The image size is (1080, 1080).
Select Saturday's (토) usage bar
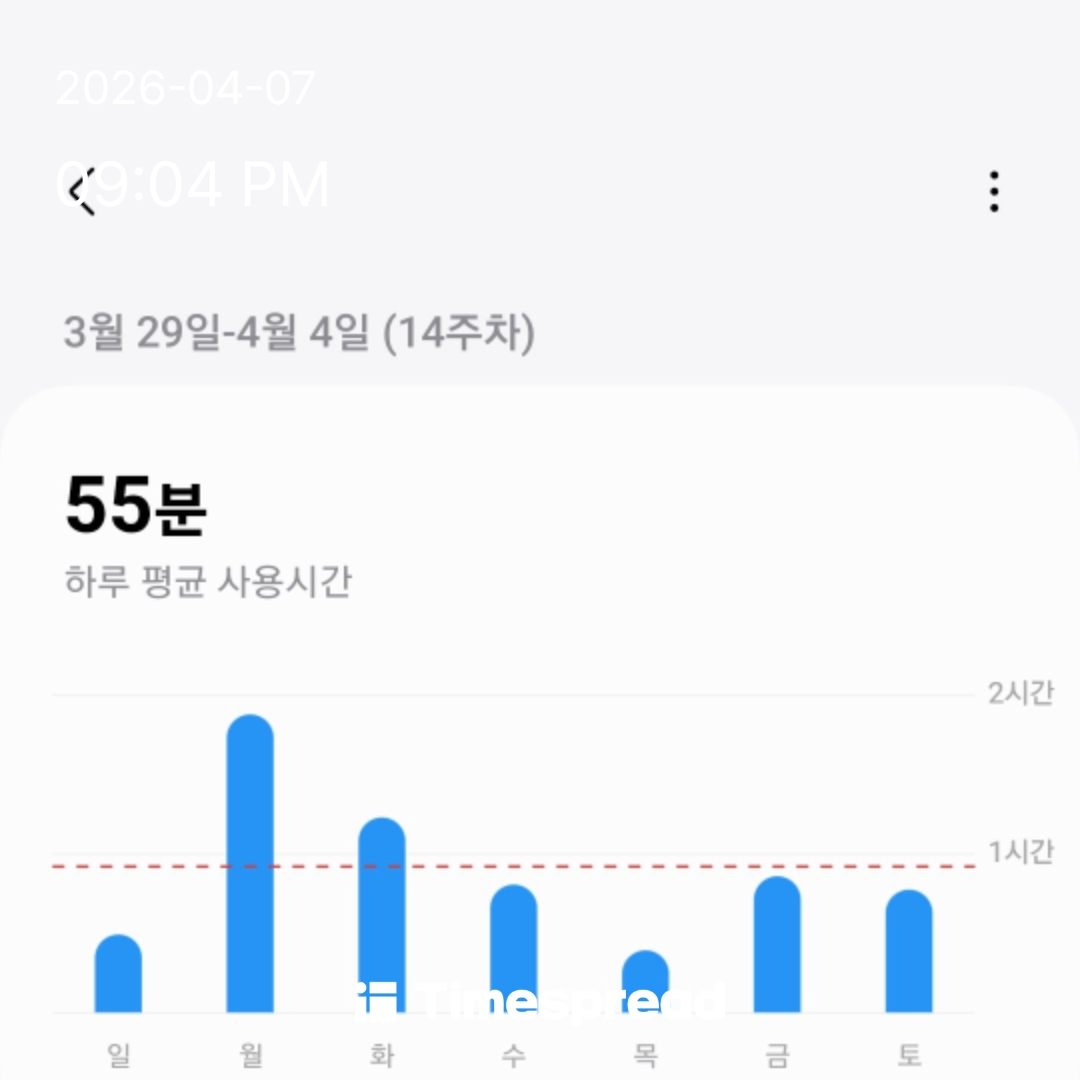pos(909,952)
